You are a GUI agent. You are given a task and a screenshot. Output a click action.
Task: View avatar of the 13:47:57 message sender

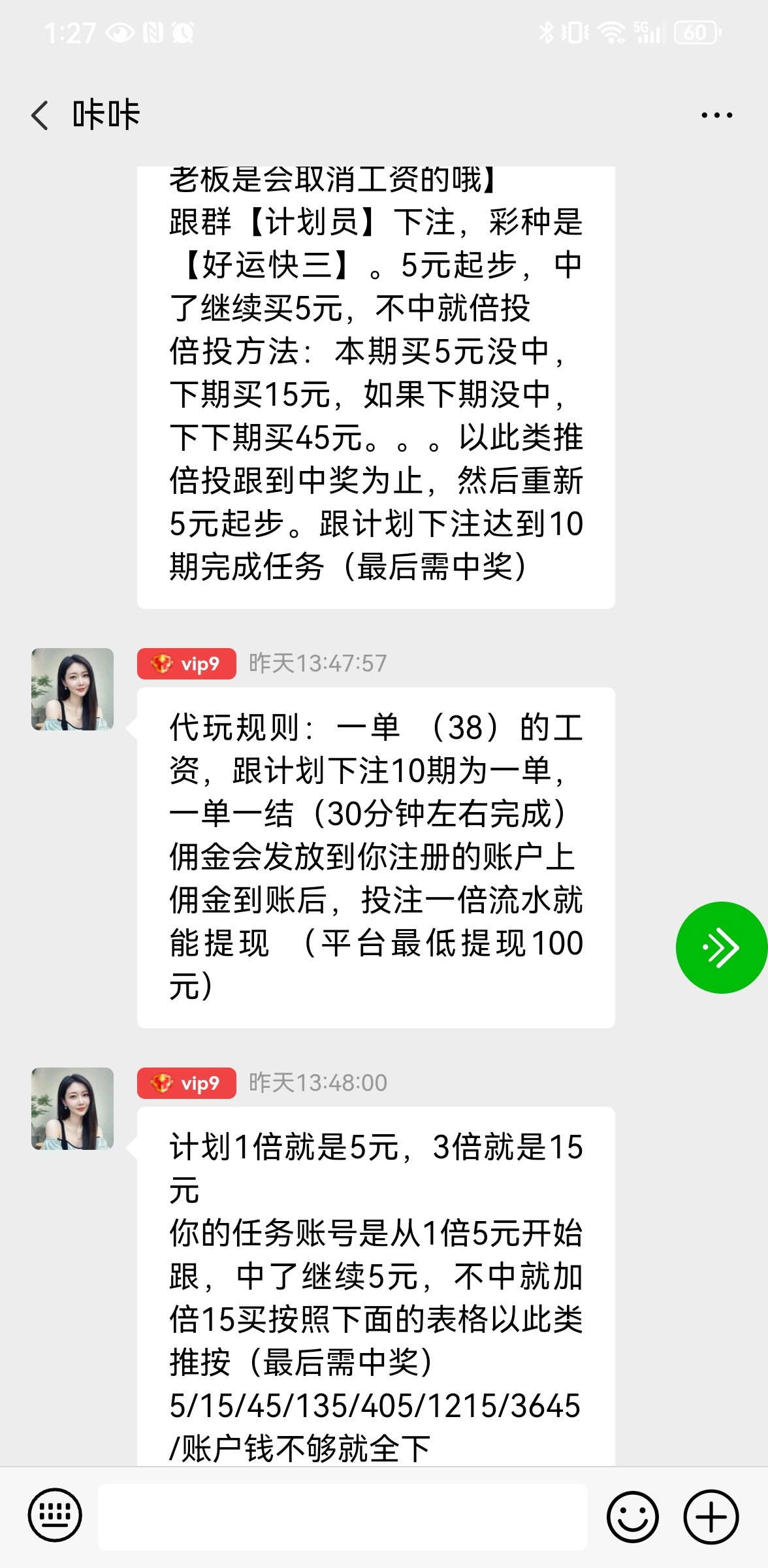(x=72, y=689)
